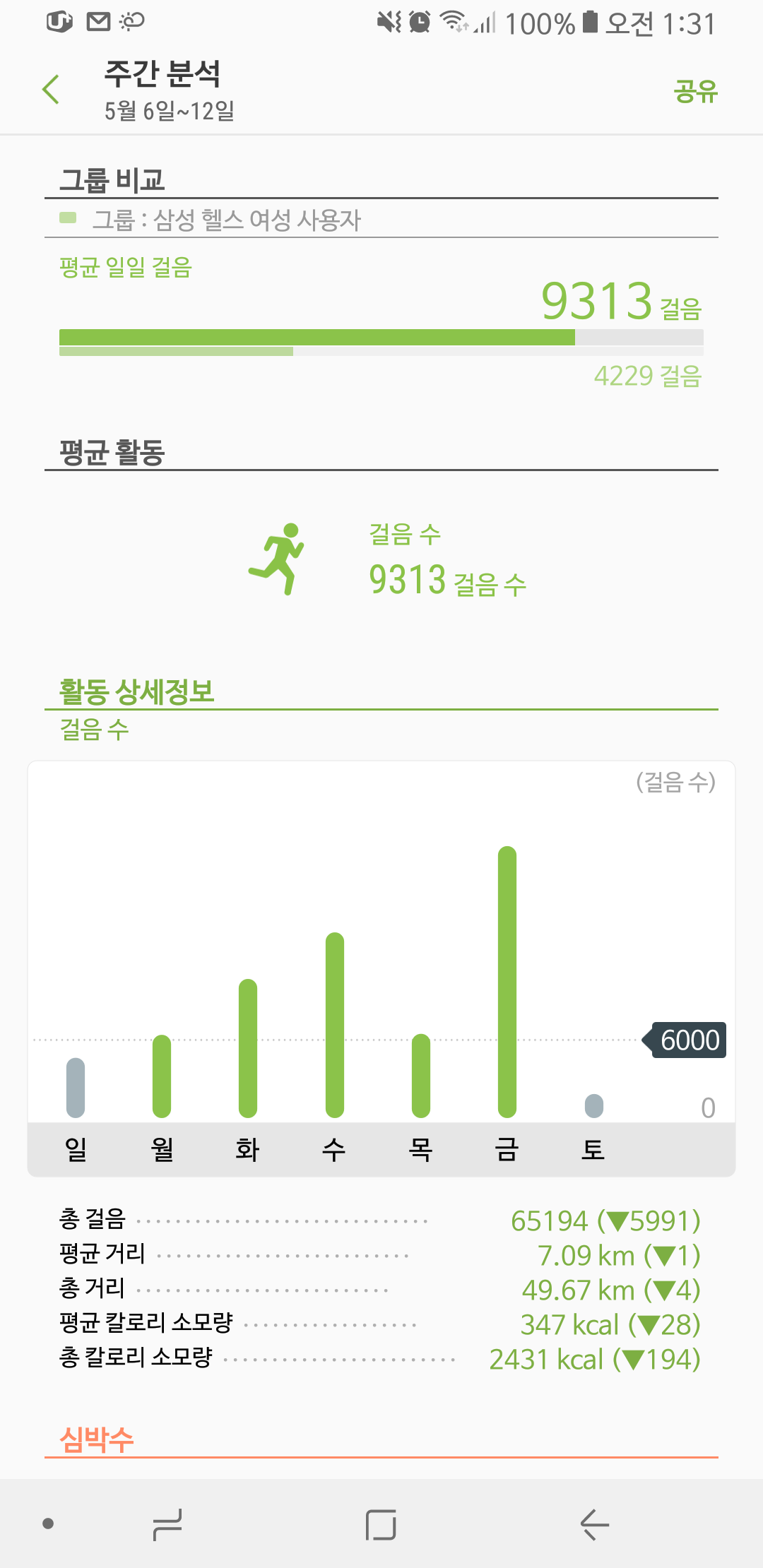Tap the U+ app notification icon
Image resolution: width=763 pixels, height=1568 pixels.
pos(58,21)
